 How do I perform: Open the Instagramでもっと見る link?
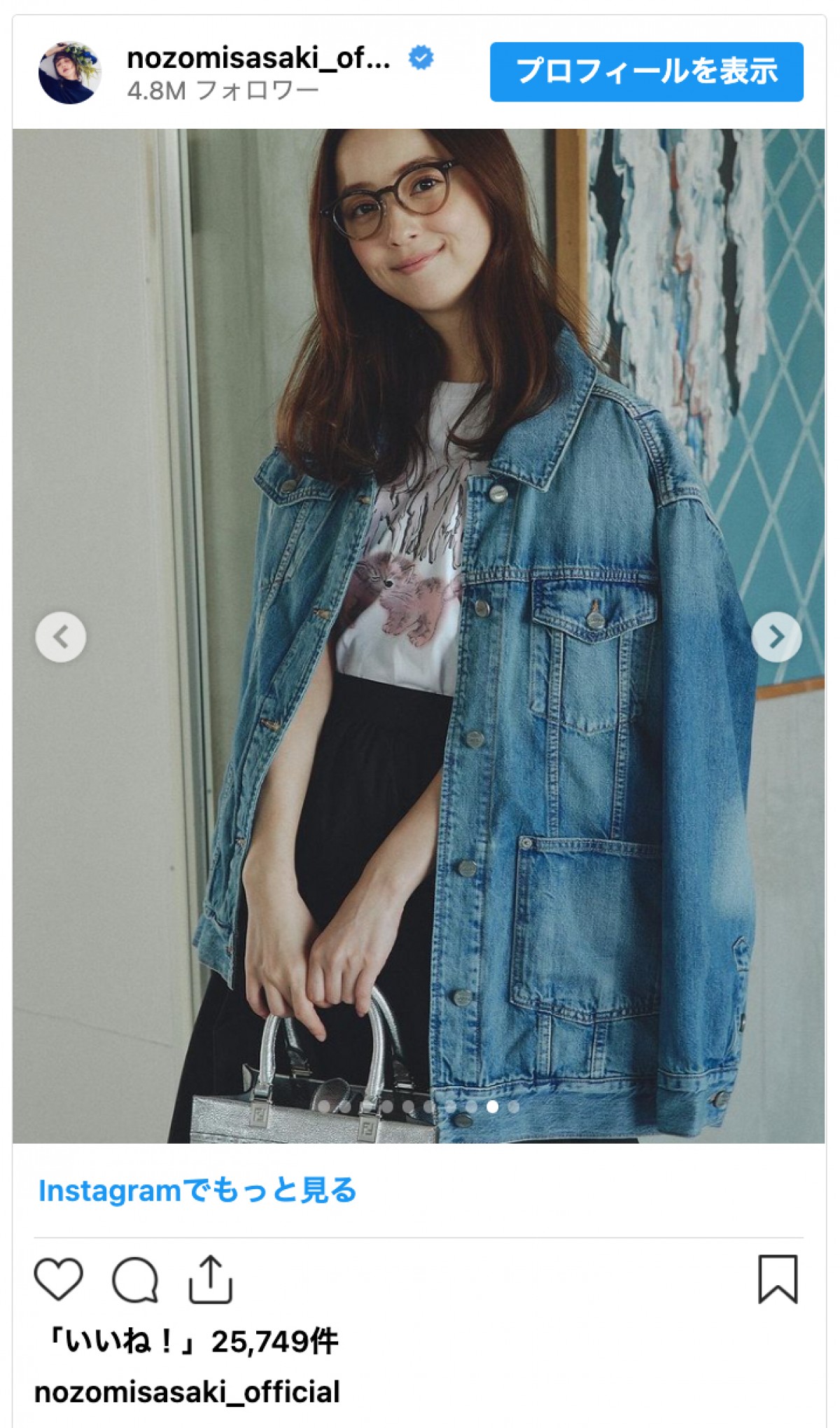click(x=197, y=1191)
